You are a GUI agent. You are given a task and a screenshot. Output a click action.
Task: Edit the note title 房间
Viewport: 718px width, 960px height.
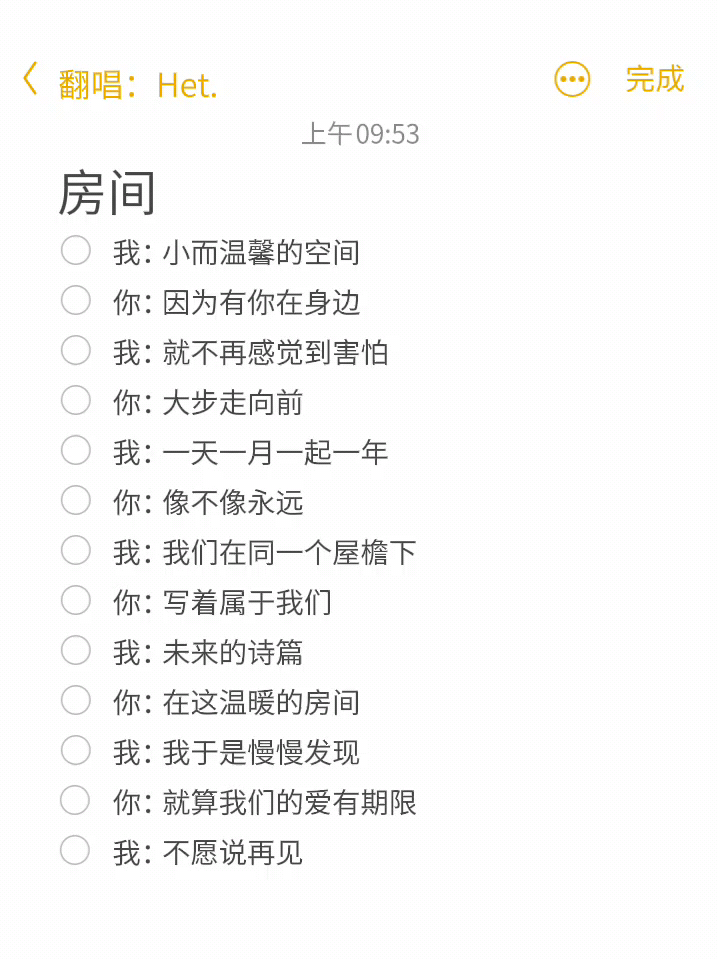pos(107,193)
